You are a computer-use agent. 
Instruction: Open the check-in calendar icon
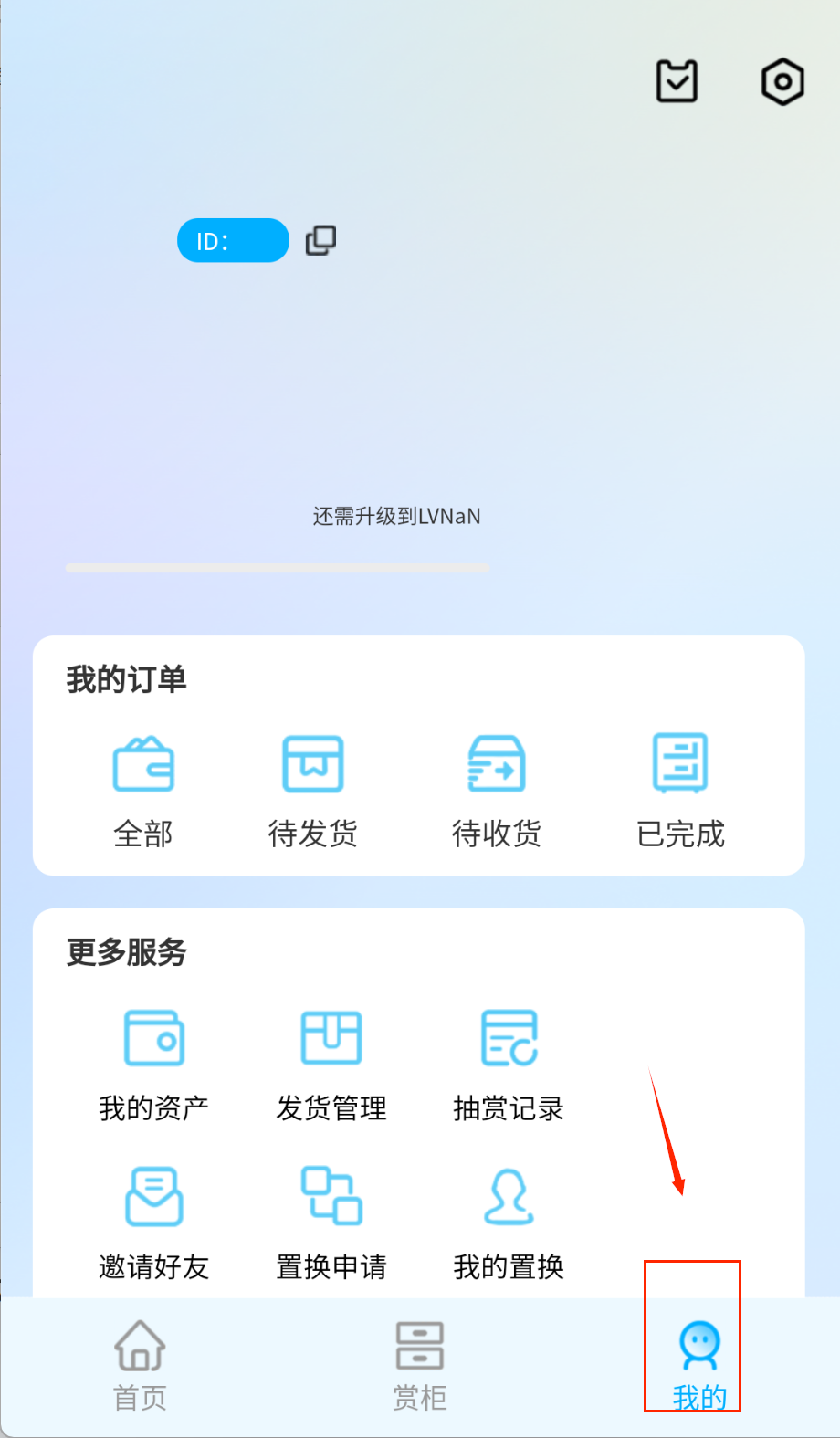[x=677, y=81]
